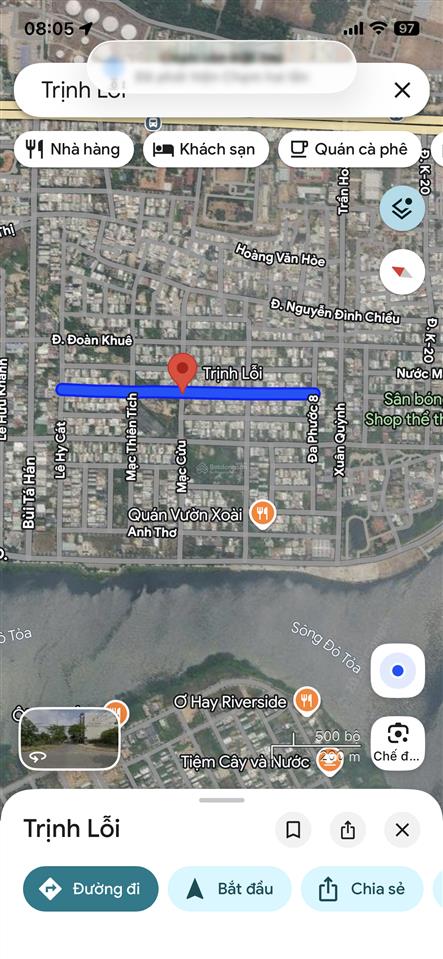
Task: Close the Trịnh Lỗi place sheet
Action: tap(402, 830)
